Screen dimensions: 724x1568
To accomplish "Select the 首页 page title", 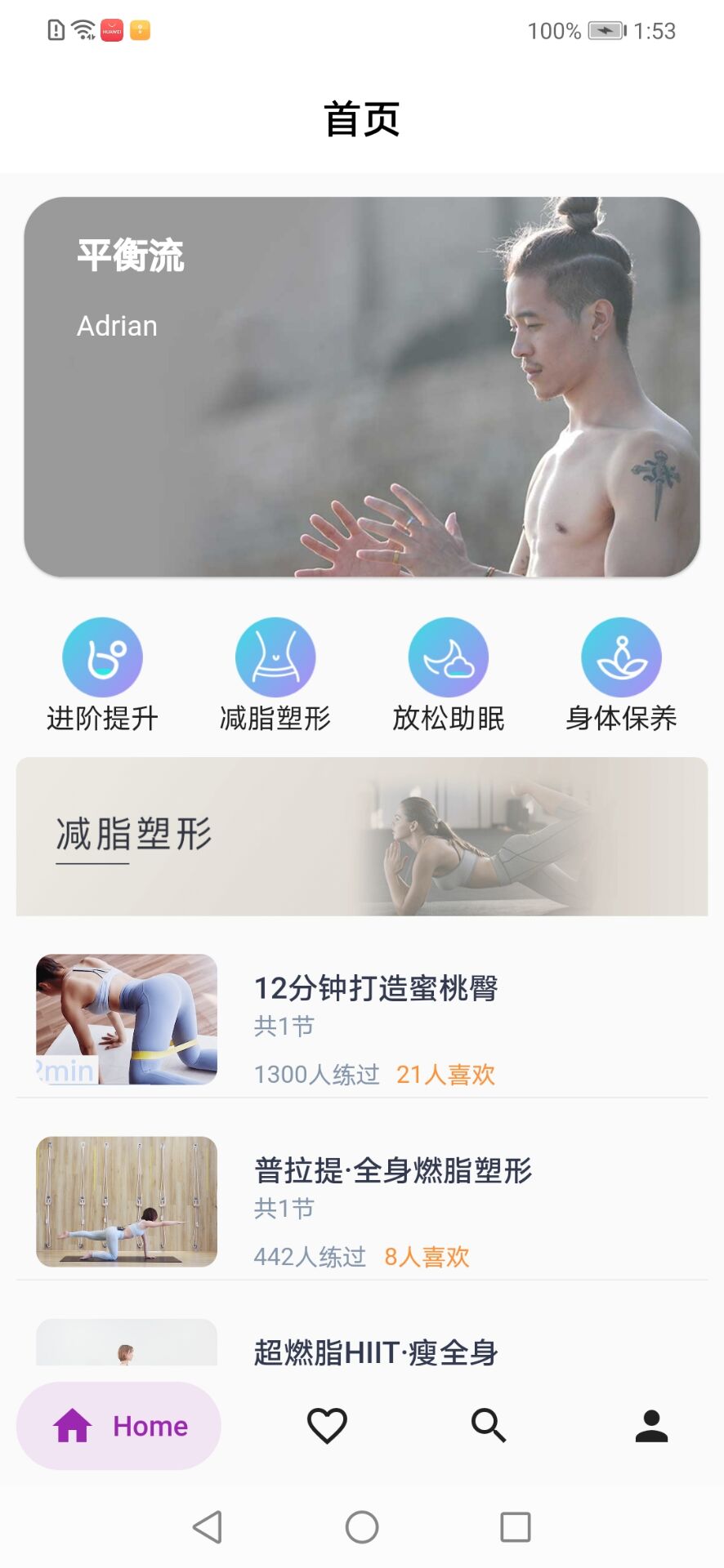I will coord(362,118).
